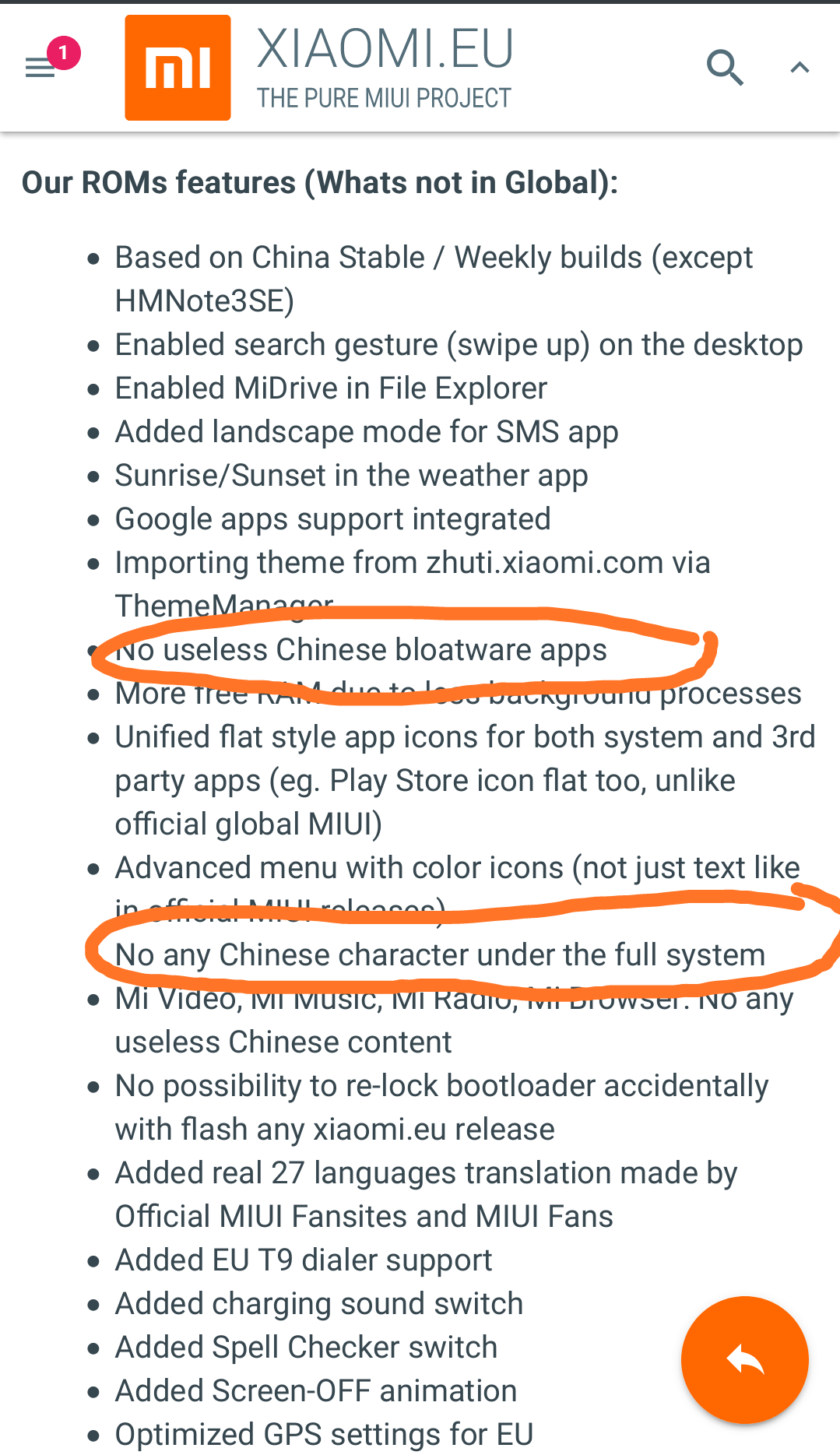The height and width of the screenshot is (1455, 840).
Task: Tap the orange floating reply button
Action: click(745, 1360)
